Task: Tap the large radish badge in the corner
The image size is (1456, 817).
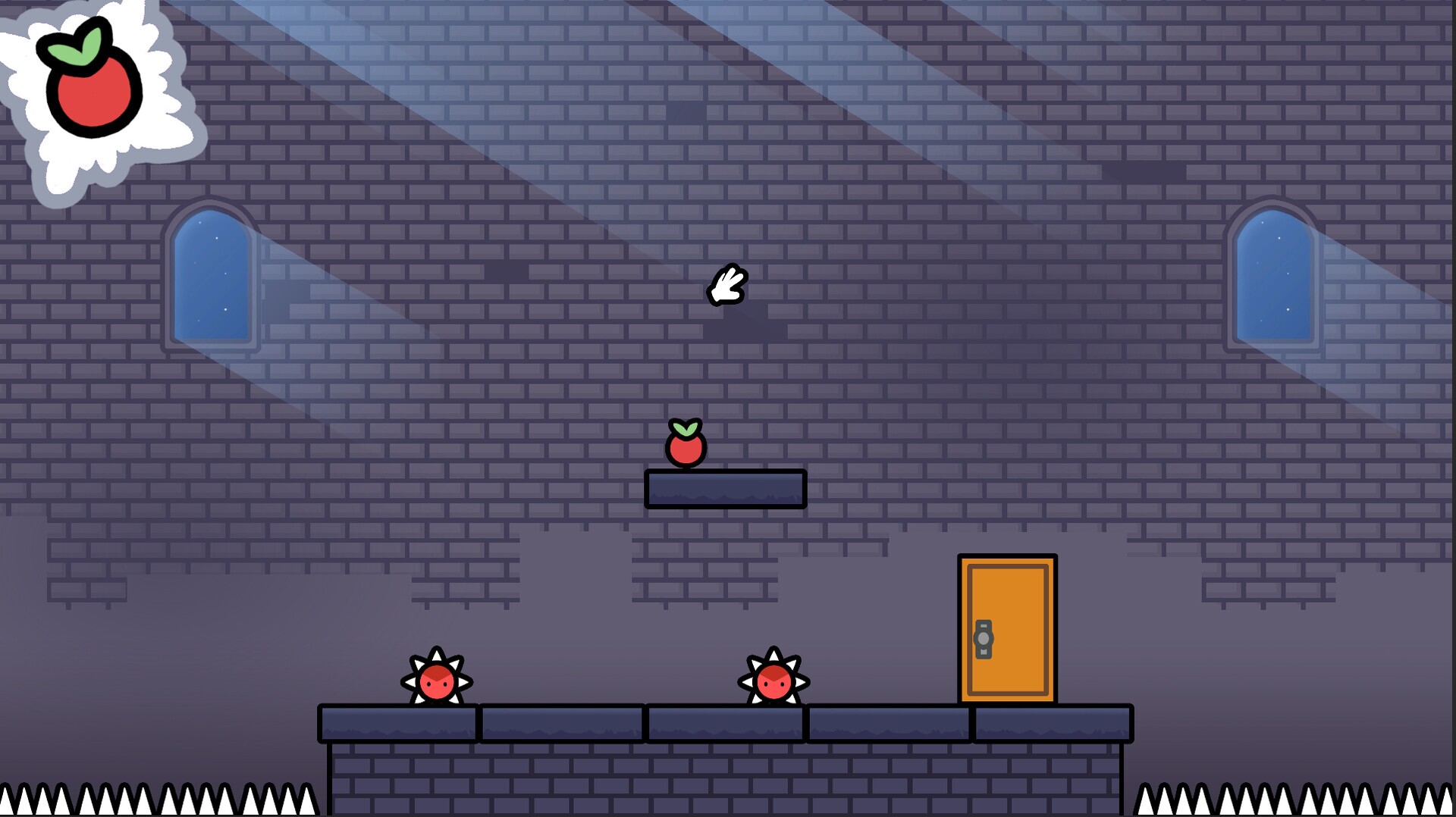Action: coord(93,83)
